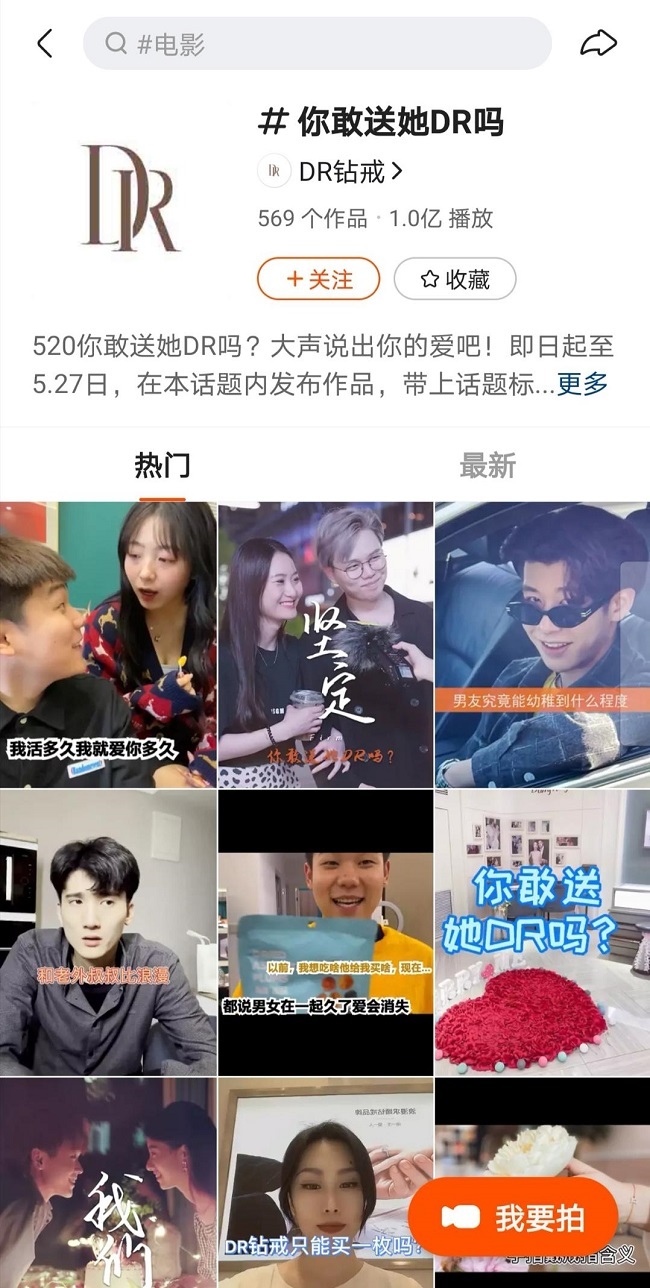The width and height of the screenshot is (650, 1288).
Task: Switch to the 热门 tab
Action: coord(162,465)
